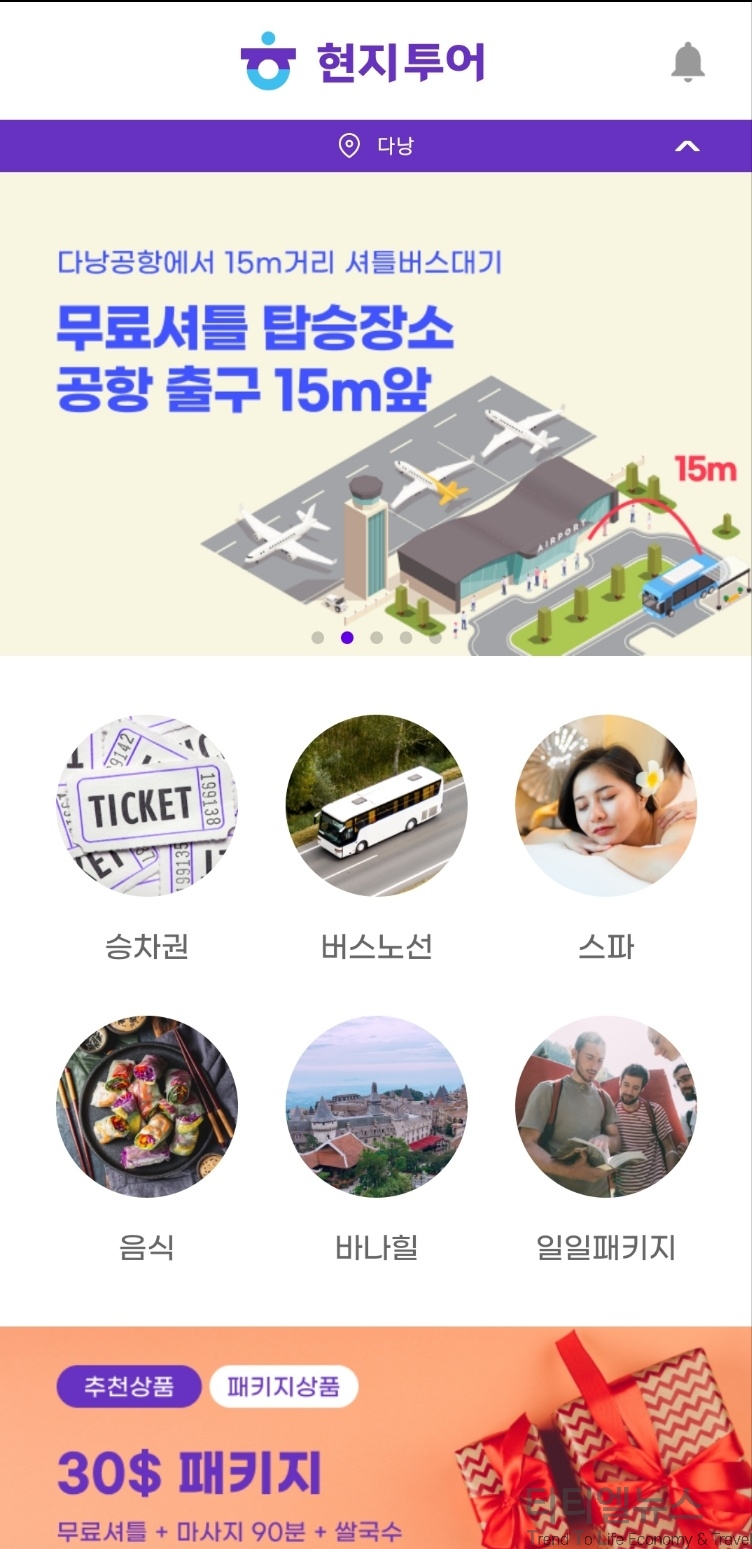
Task: Open the notifications bell
Action: 687,62
